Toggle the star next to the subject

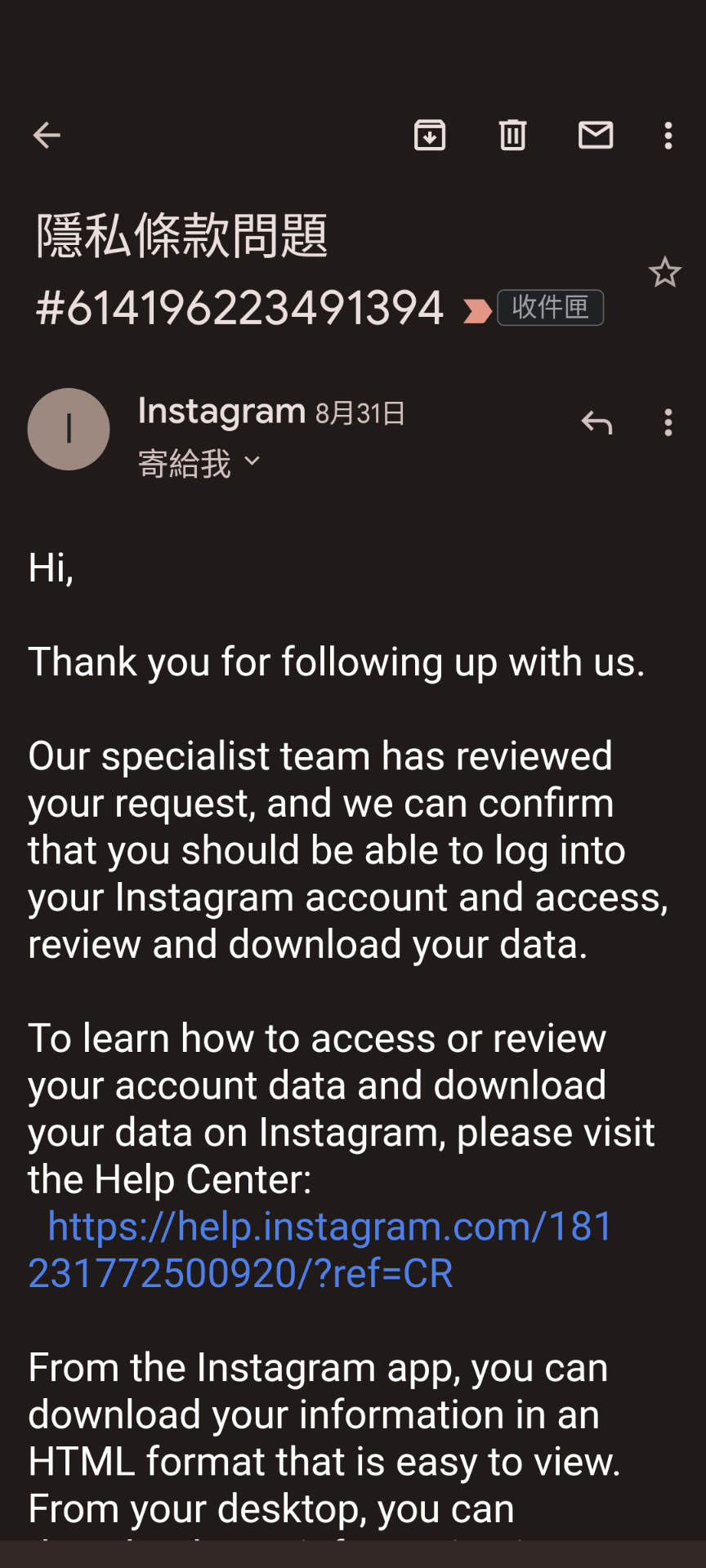point(665,274)
